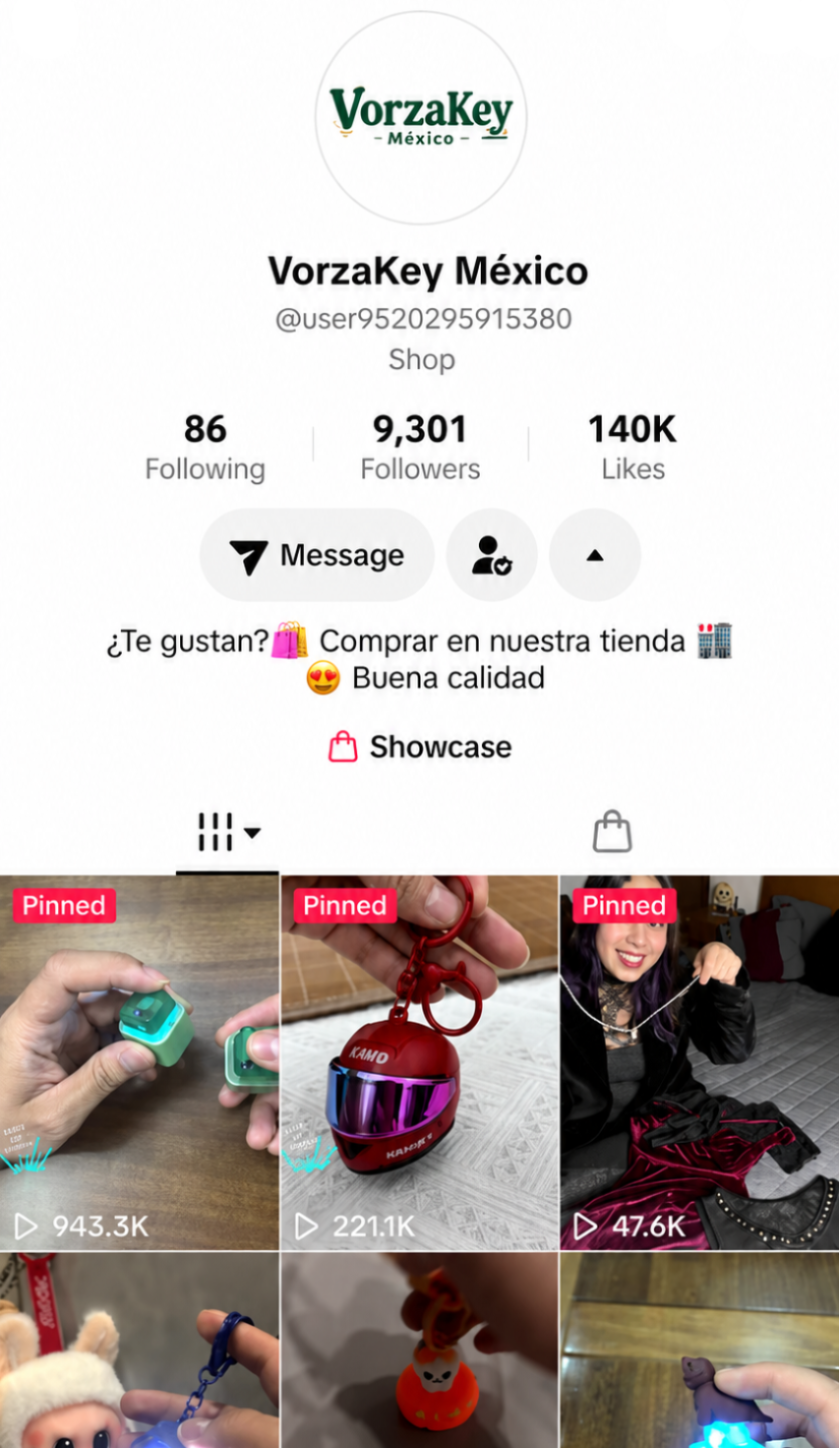Open the pinned video with 47.6K views

coord(699,1063)
